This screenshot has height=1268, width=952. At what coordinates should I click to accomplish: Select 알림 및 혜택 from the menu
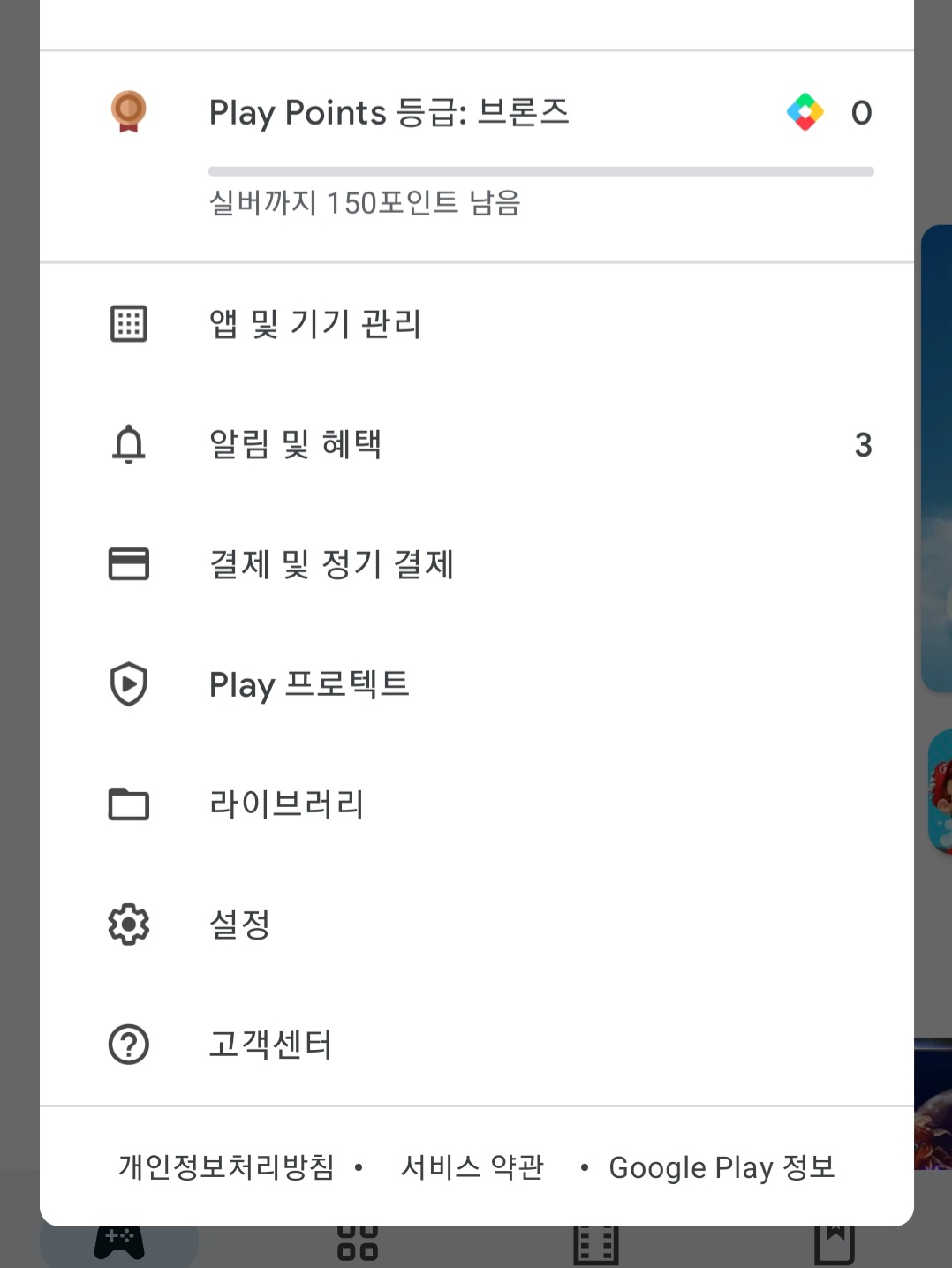[x=296, y=445]
